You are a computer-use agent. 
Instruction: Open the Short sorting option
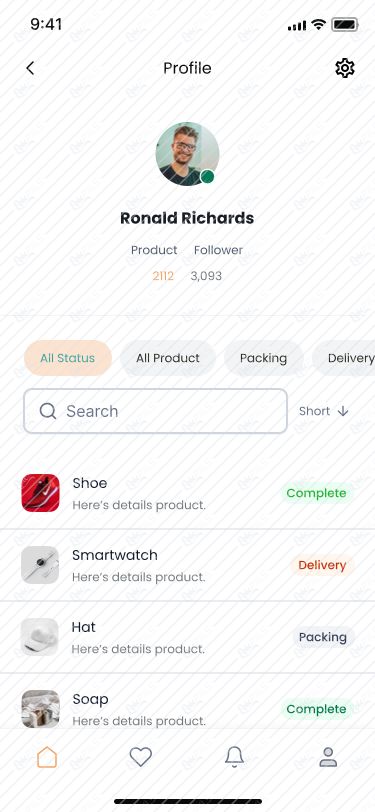[x=324, y=411]
